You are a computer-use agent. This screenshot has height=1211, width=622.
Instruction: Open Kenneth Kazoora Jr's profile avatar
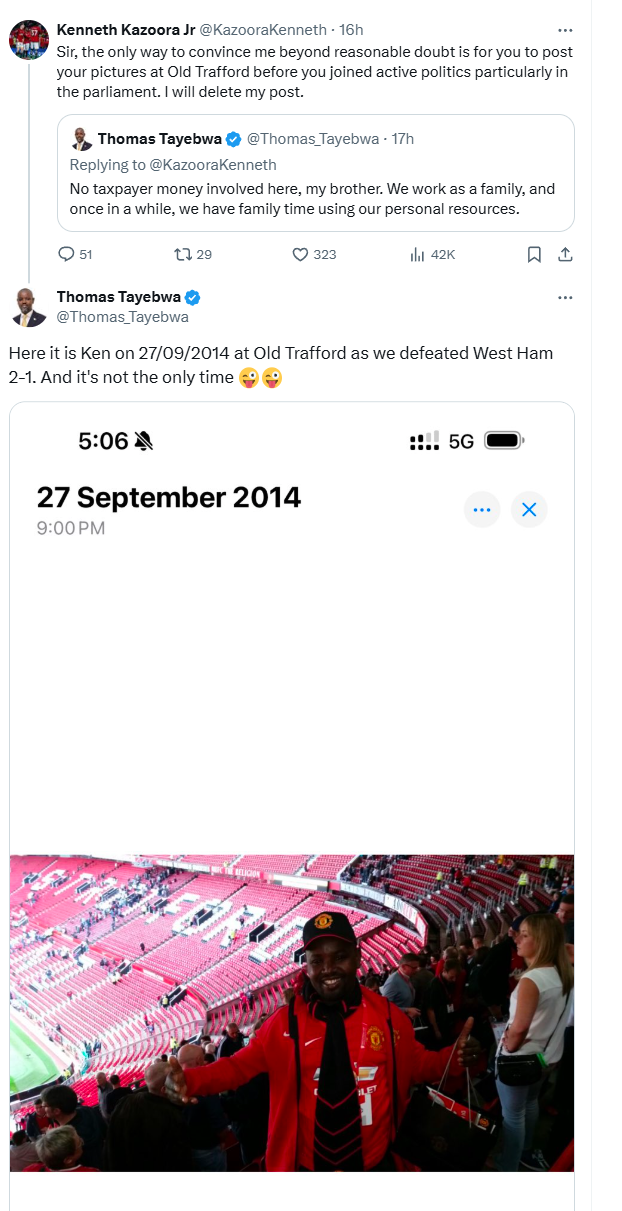pos(29,40)
